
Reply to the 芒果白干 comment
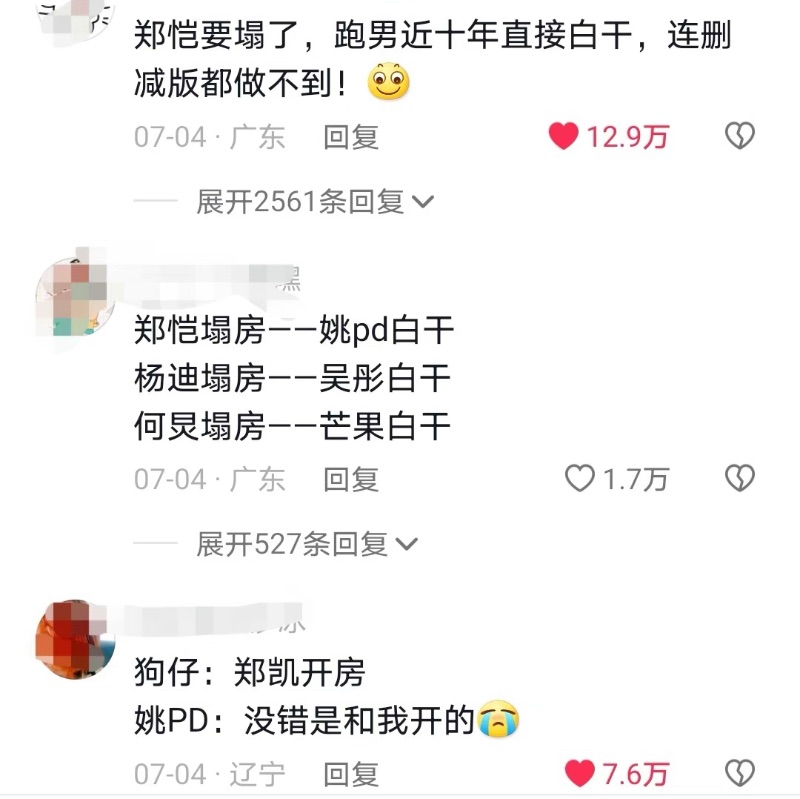351,479
